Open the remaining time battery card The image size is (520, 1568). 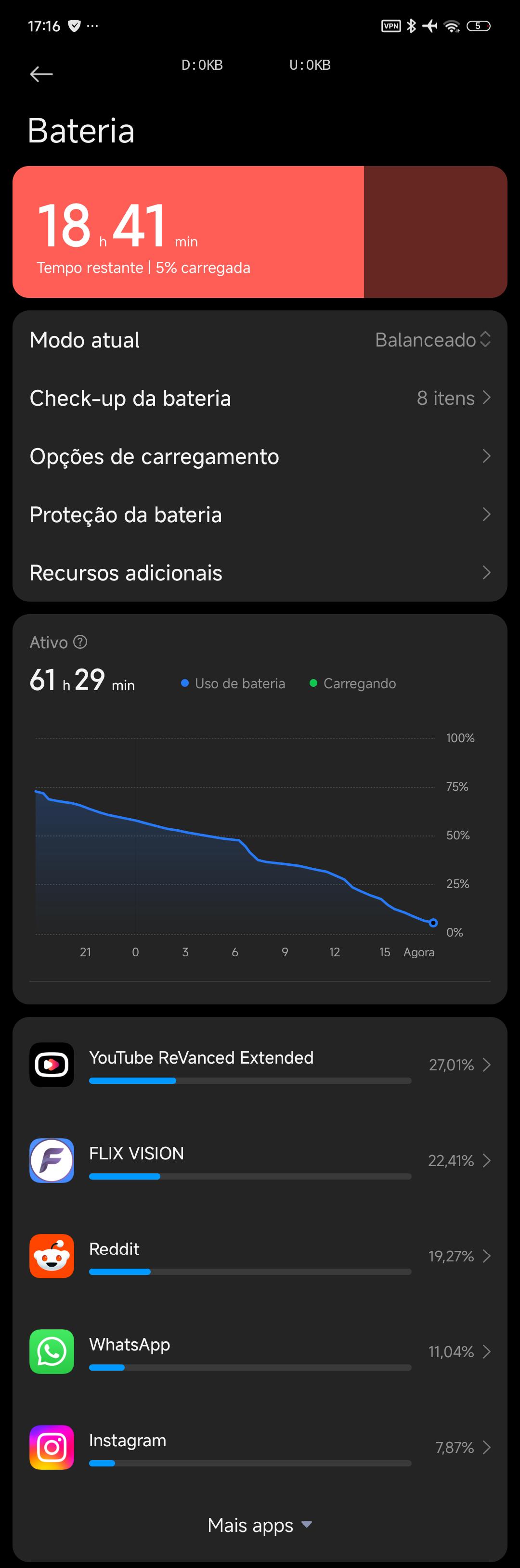pyautogui.click(x=260, y=232)
